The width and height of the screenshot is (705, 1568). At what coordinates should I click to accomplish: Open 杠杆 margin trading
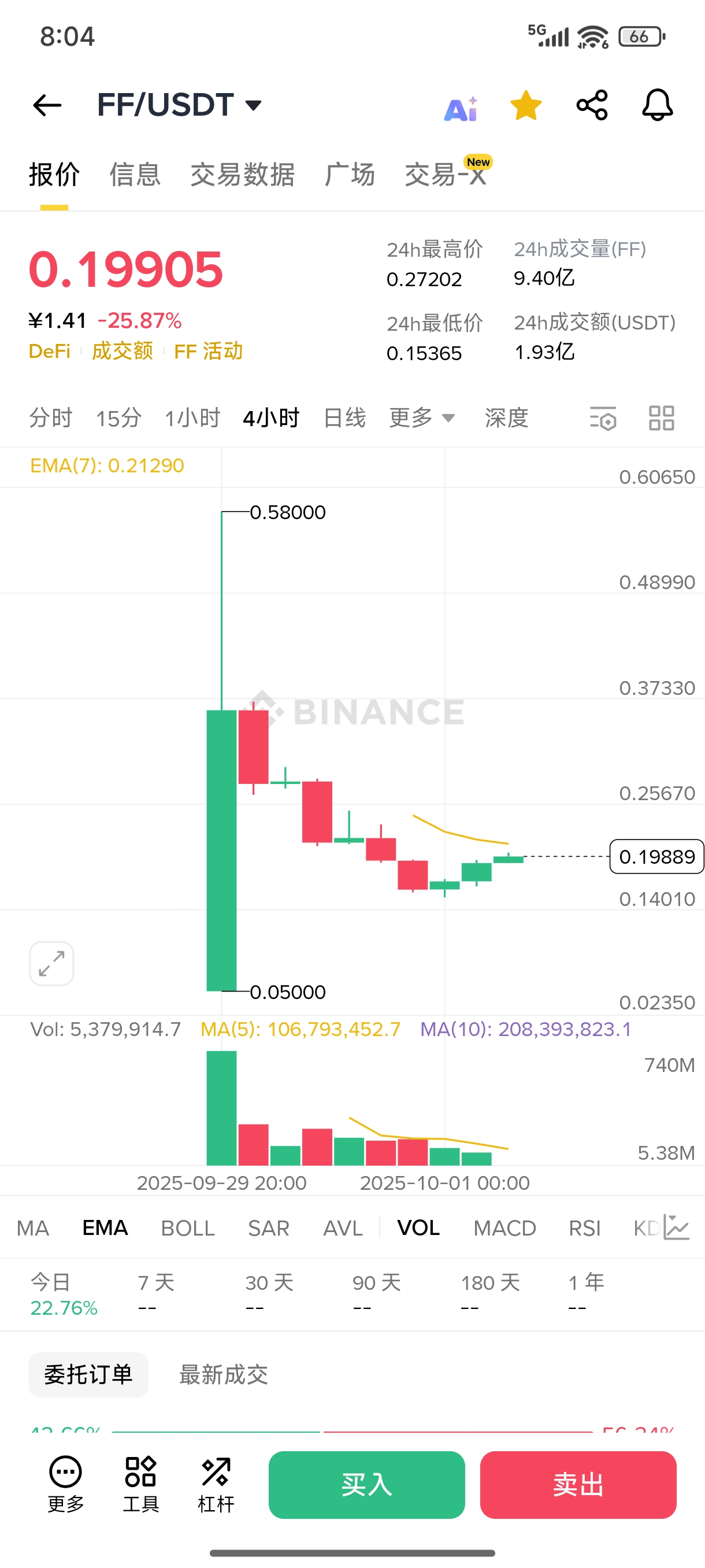[216, 1485]
